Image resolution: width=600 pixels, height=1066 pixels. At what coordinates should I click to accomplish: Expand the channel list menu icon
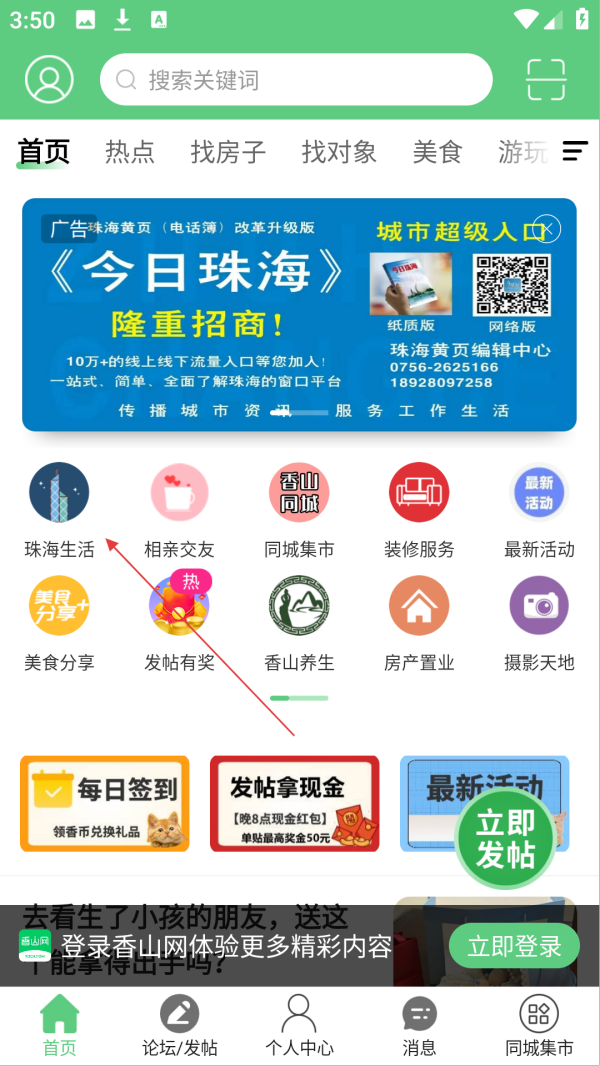pyautogui.click(x=575, y=151)
